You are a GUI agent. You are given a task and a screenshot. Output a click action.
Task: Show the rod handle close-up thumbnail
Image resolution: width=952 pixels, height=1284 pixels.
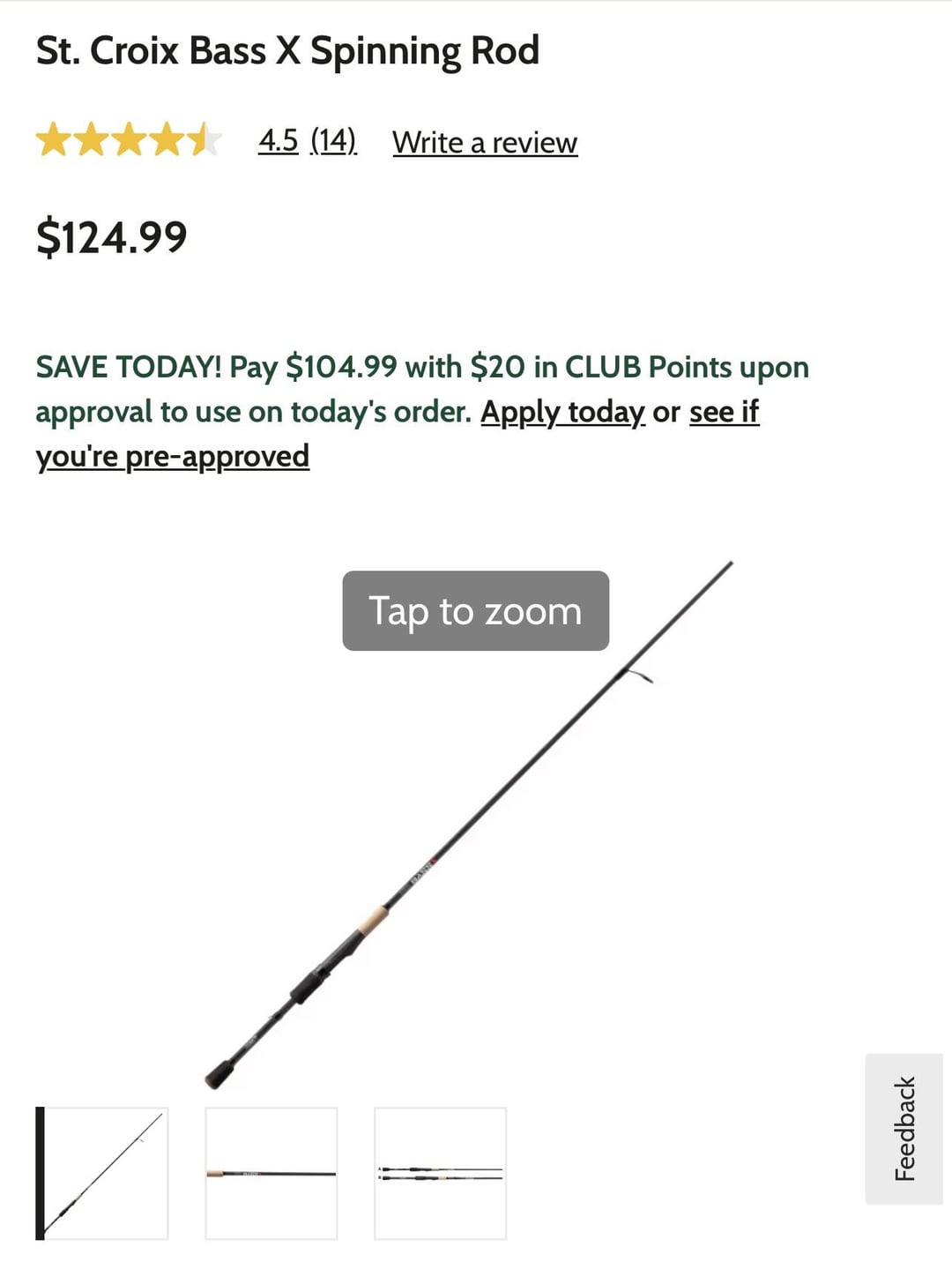click(x=271, y=1173)
